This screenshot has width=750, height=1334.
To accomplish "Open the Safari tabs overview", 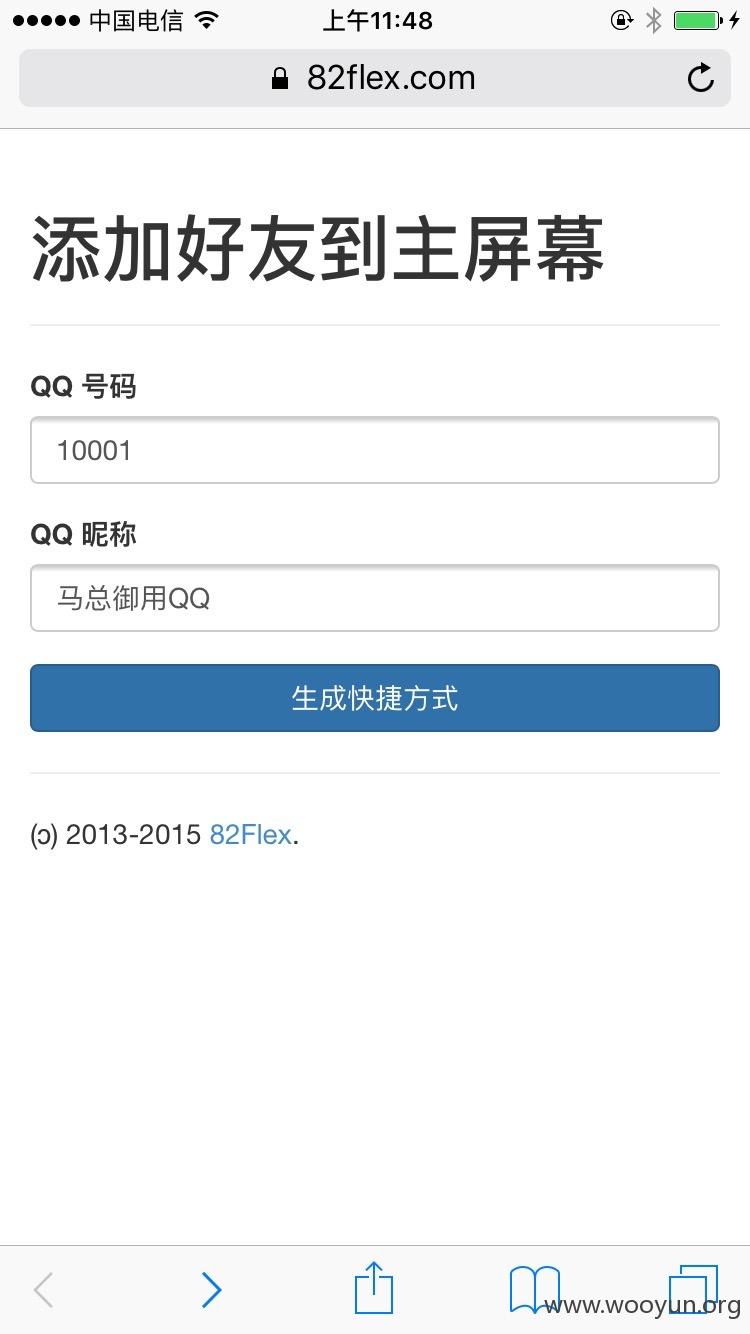I will (693, 1288).
